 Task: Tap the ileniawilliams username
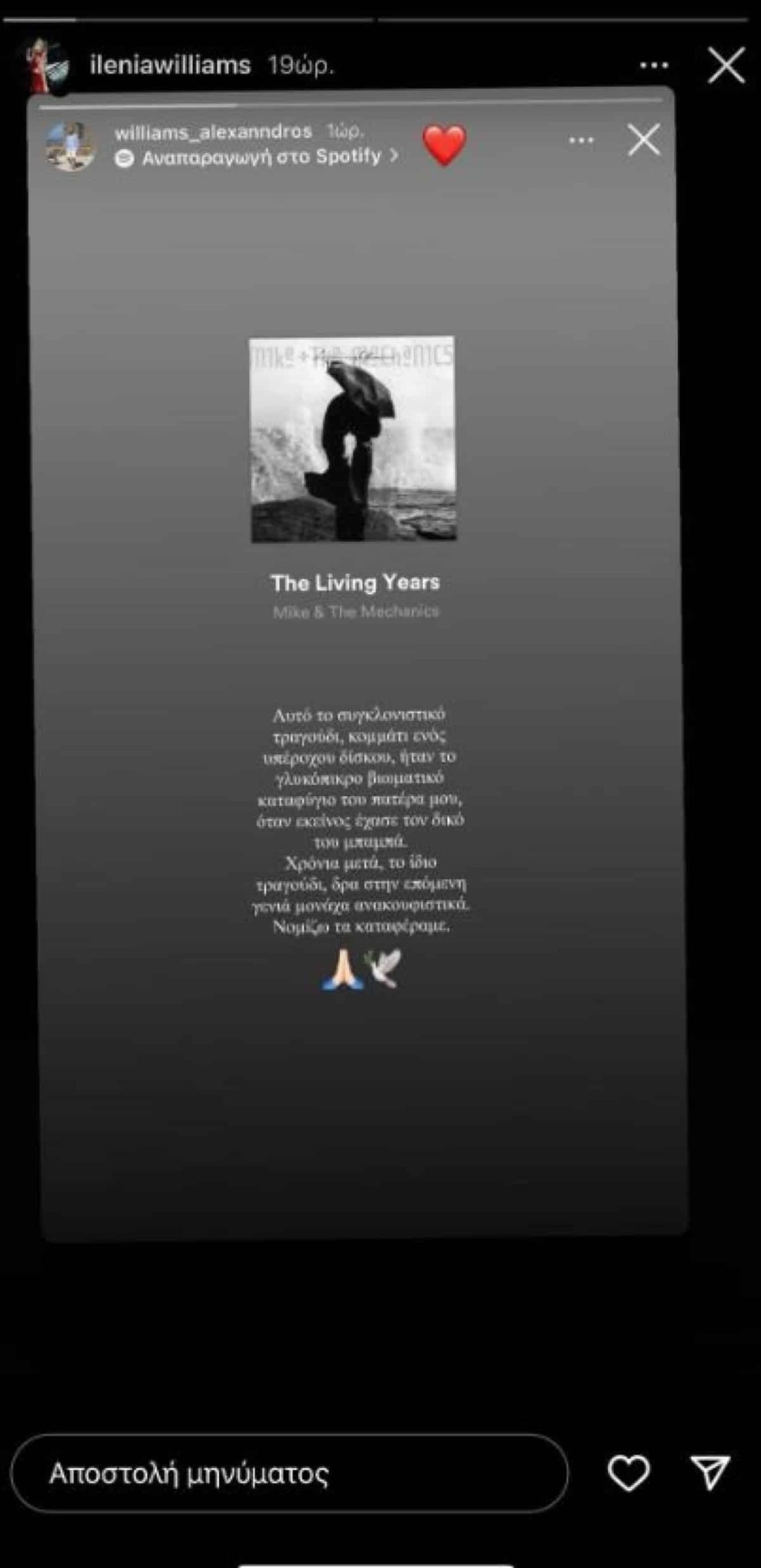[x=170, y=65]
